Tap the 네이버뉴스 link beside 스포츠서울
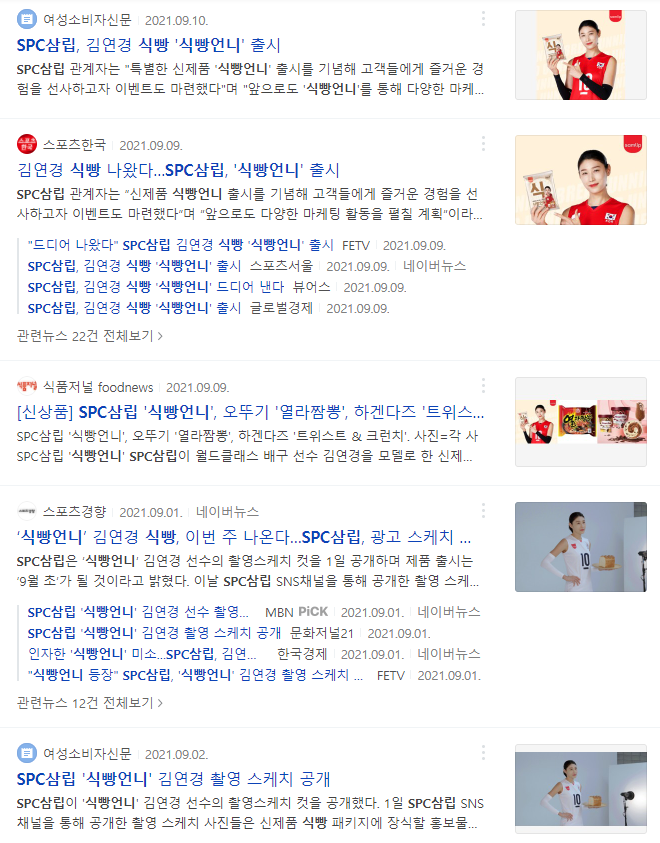Image resolution: width=660 pixels, height=843 pixels. [x=434, y=266]
